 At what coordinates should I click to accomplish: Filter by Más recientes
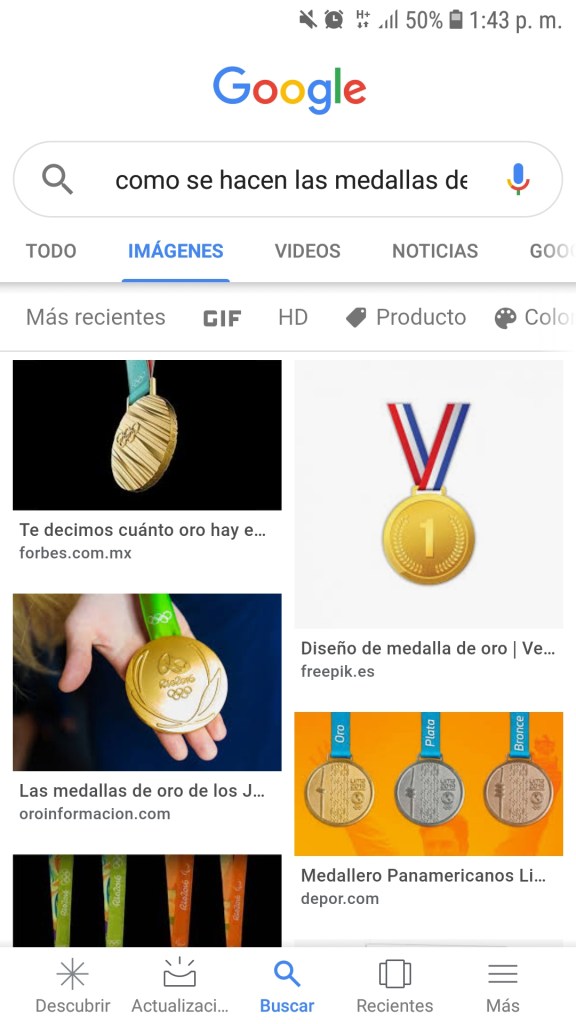96,317
